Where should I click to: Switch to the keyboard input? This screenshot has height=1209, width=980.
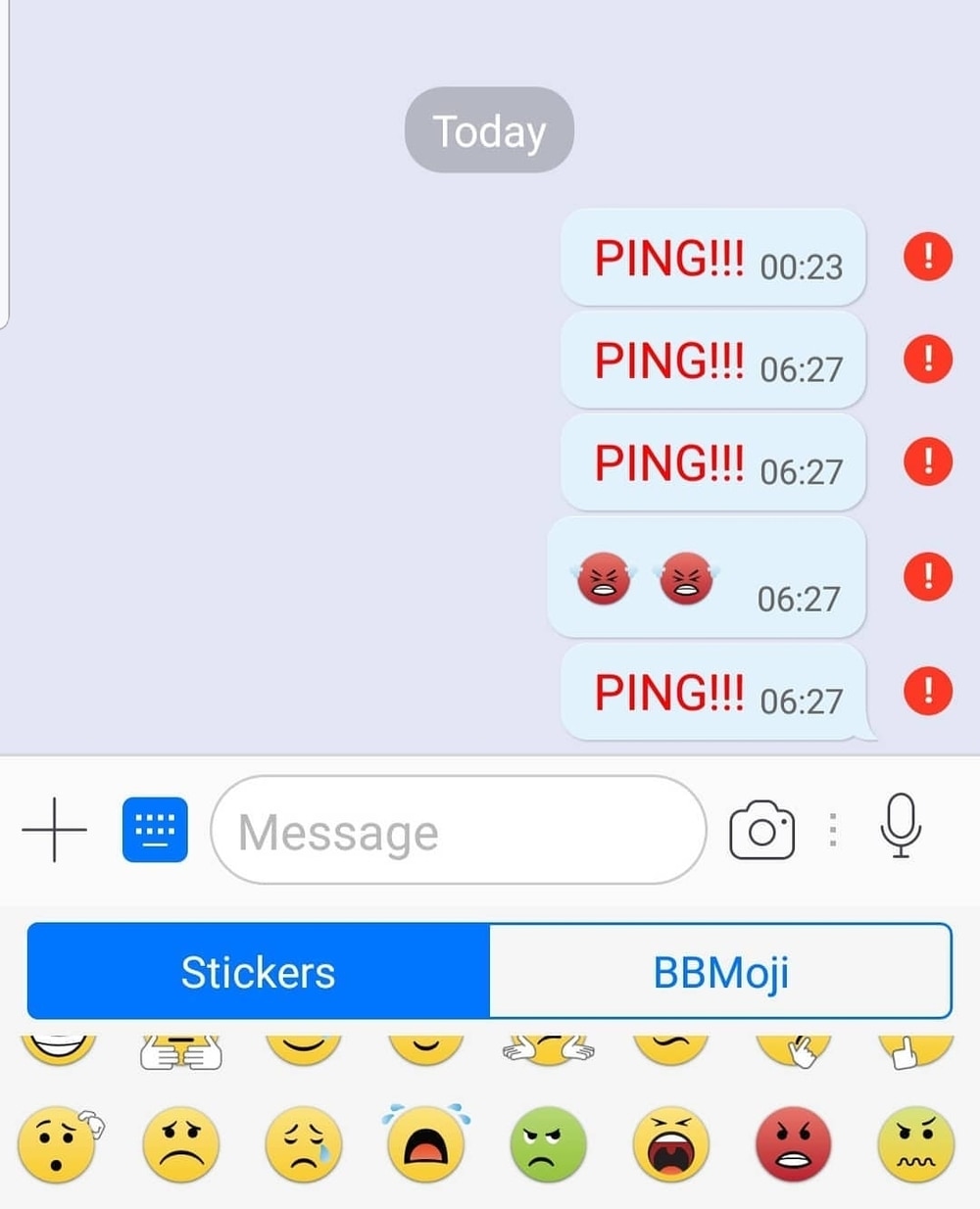click(155, 829)
